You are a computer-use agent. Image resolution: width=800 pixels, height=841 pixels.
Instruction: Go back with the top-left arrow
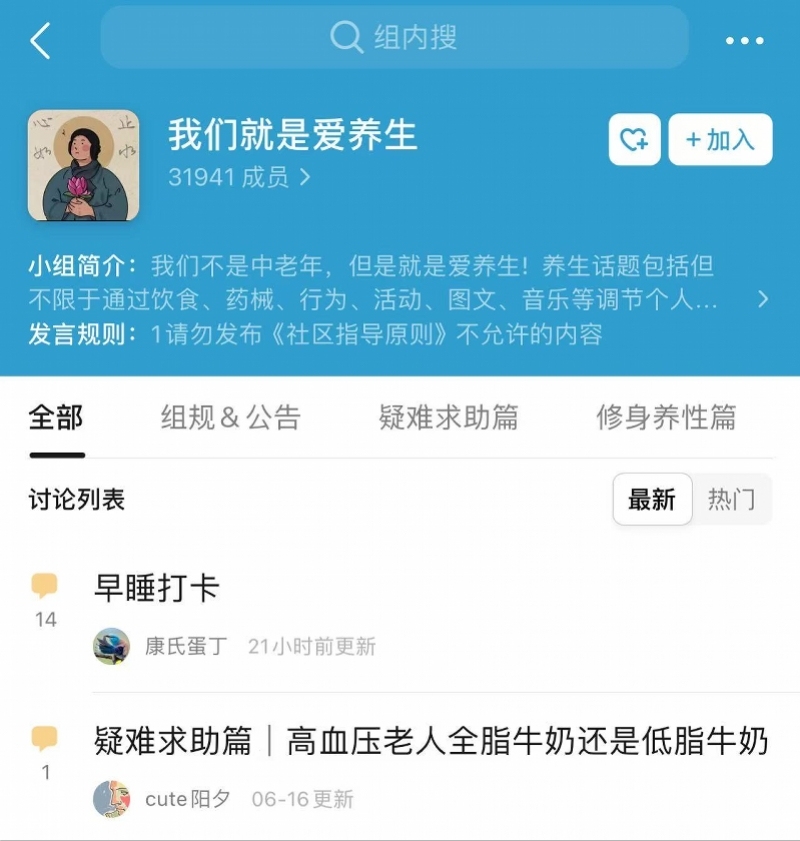40,40
